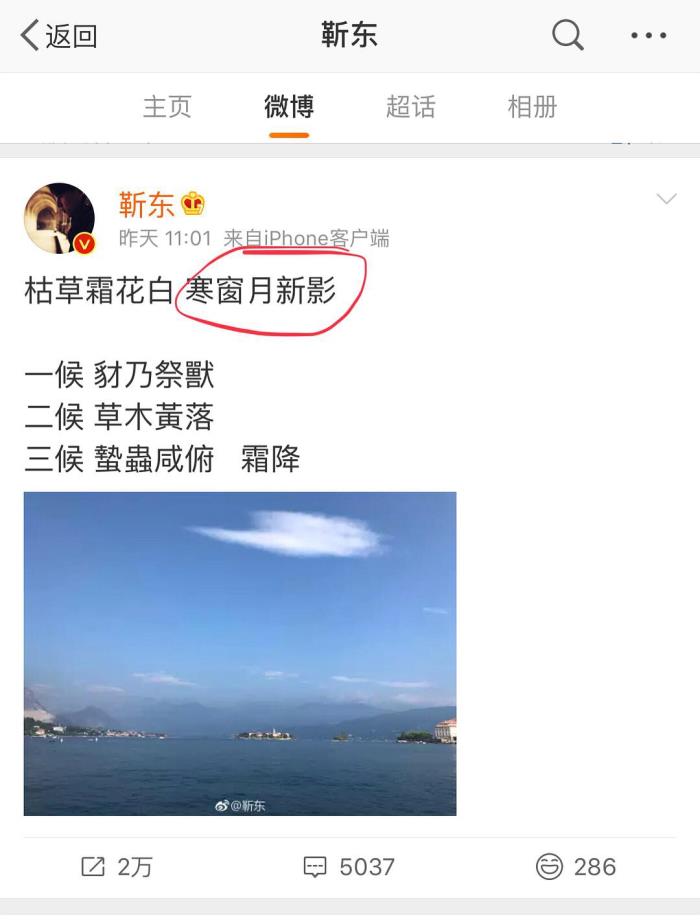Tap the 靳东 username on the post
Image resolution: width=700 pixels, height=924 pixels.
[146, 205]
